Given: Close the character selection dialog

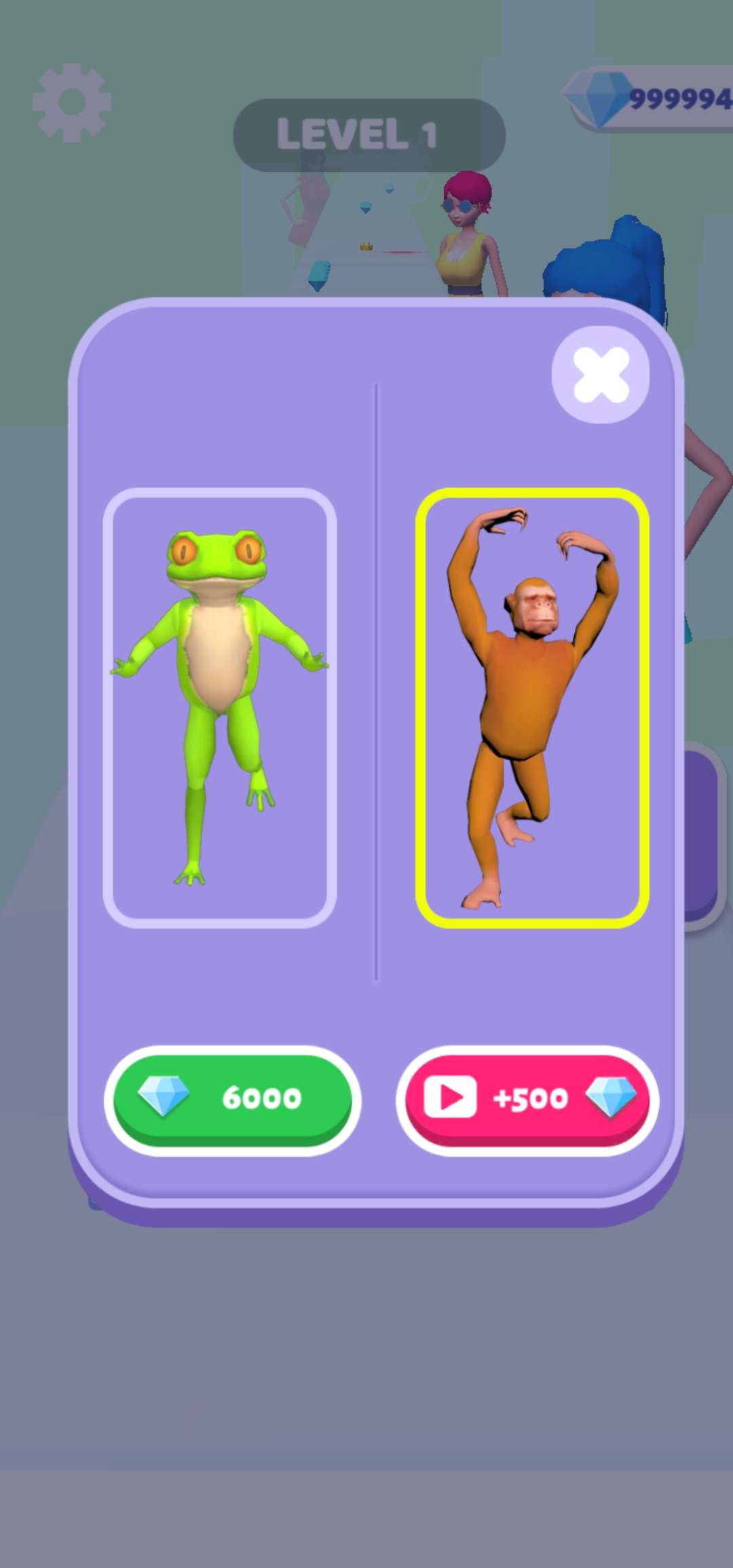Looking at the screenshot, I should click(601, 375).
